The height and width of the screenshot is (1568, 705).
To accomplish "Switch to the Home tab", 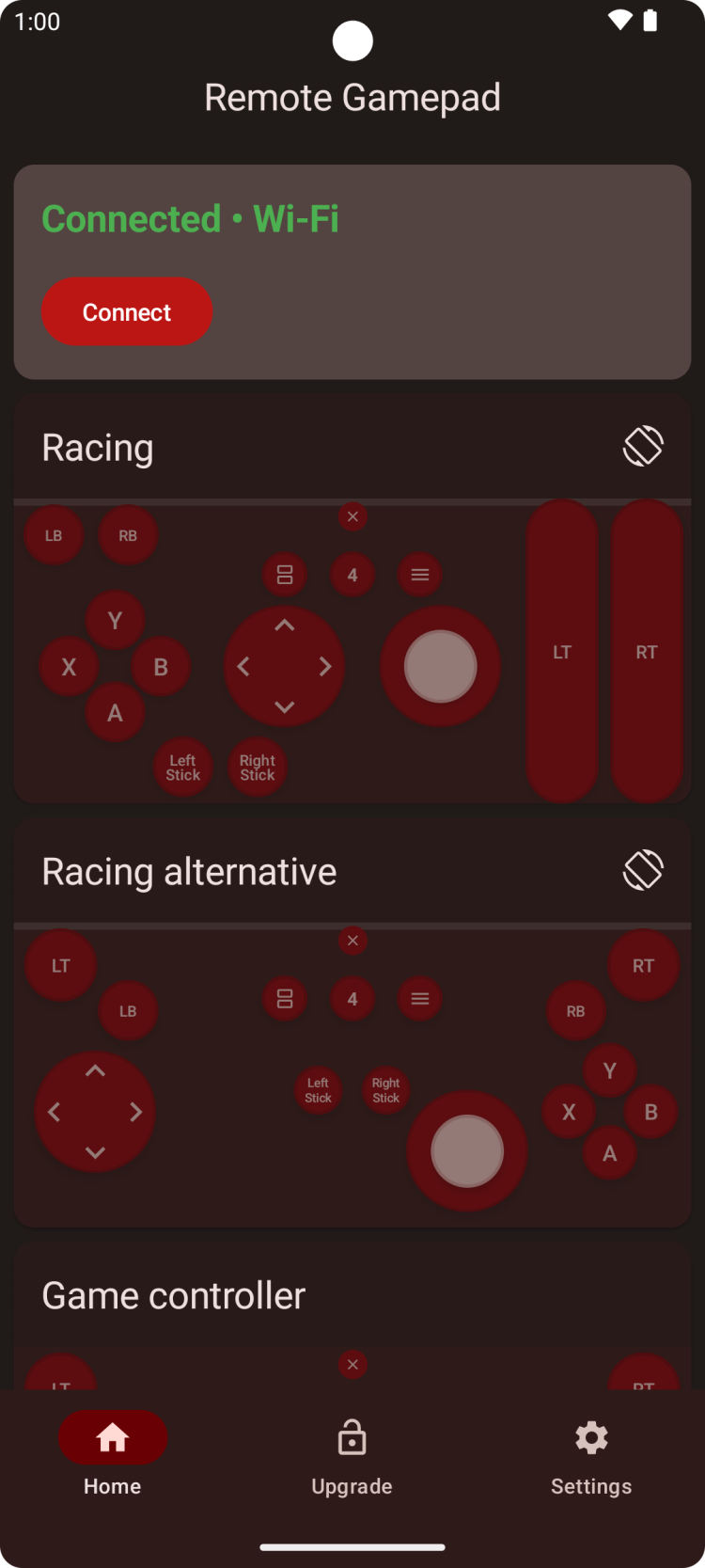I will click(113, 1453).
